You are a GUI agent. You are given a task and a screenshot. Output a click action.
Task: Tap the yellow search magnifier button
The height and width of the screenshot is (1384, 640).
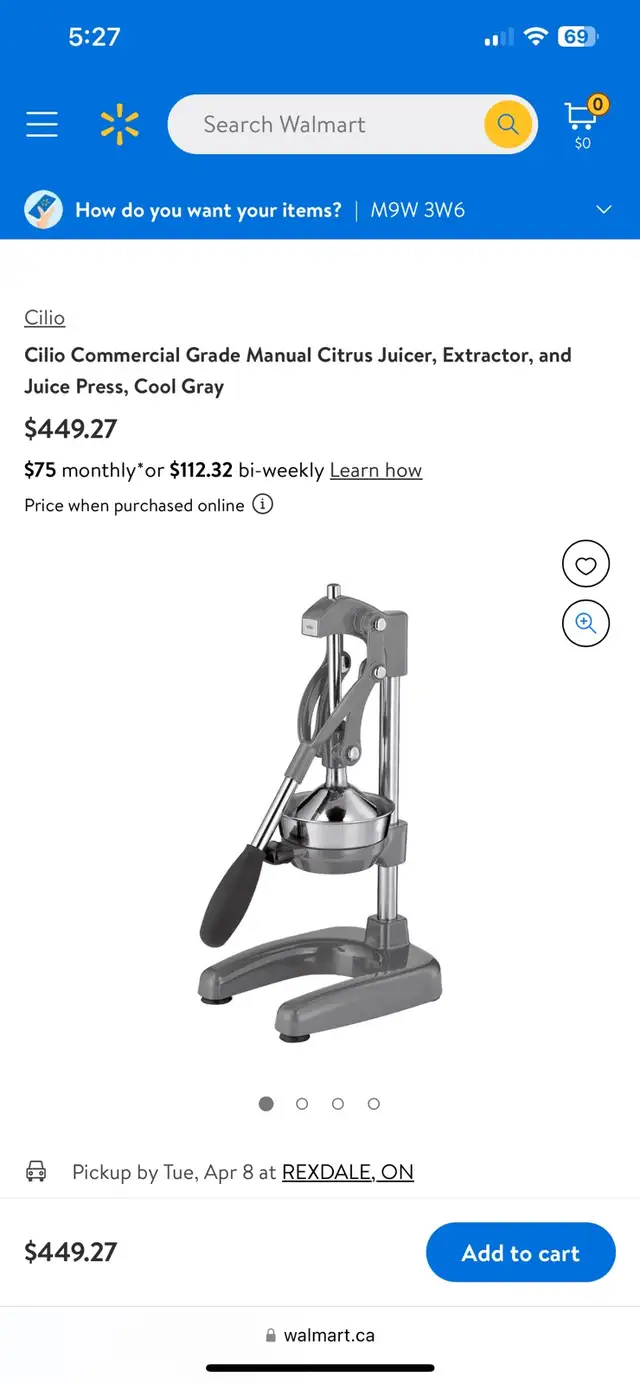point(508,124)
